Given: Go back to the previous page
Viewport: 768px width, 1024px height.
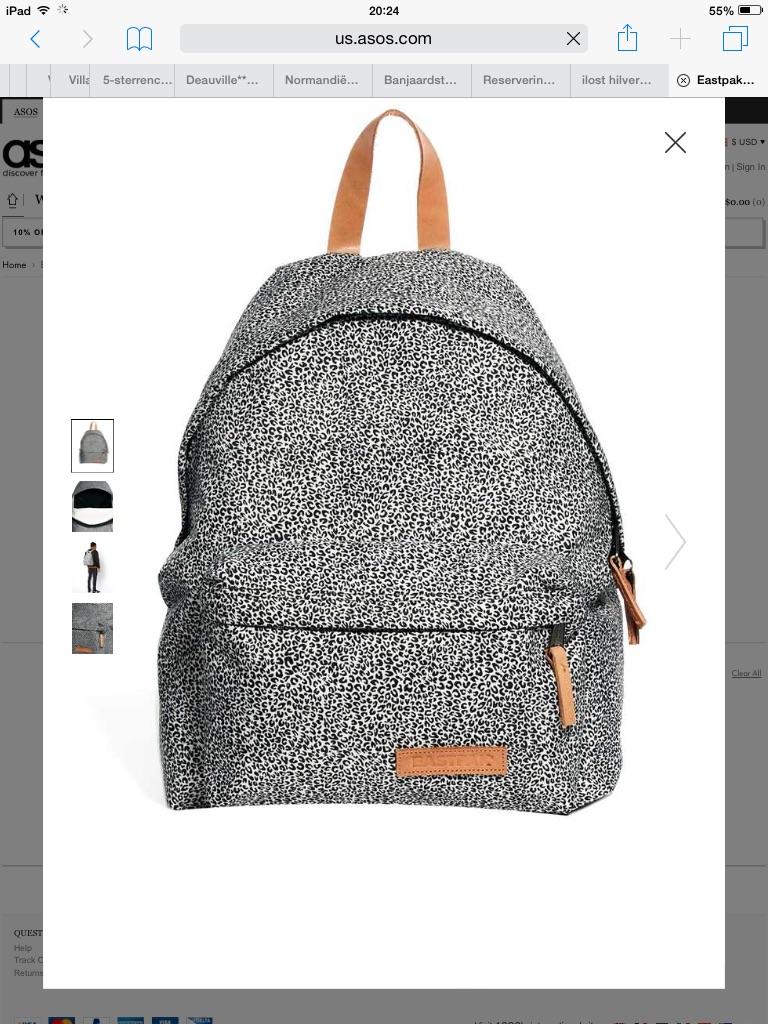Looking at the screenshot, I should (x=35, y=39).
